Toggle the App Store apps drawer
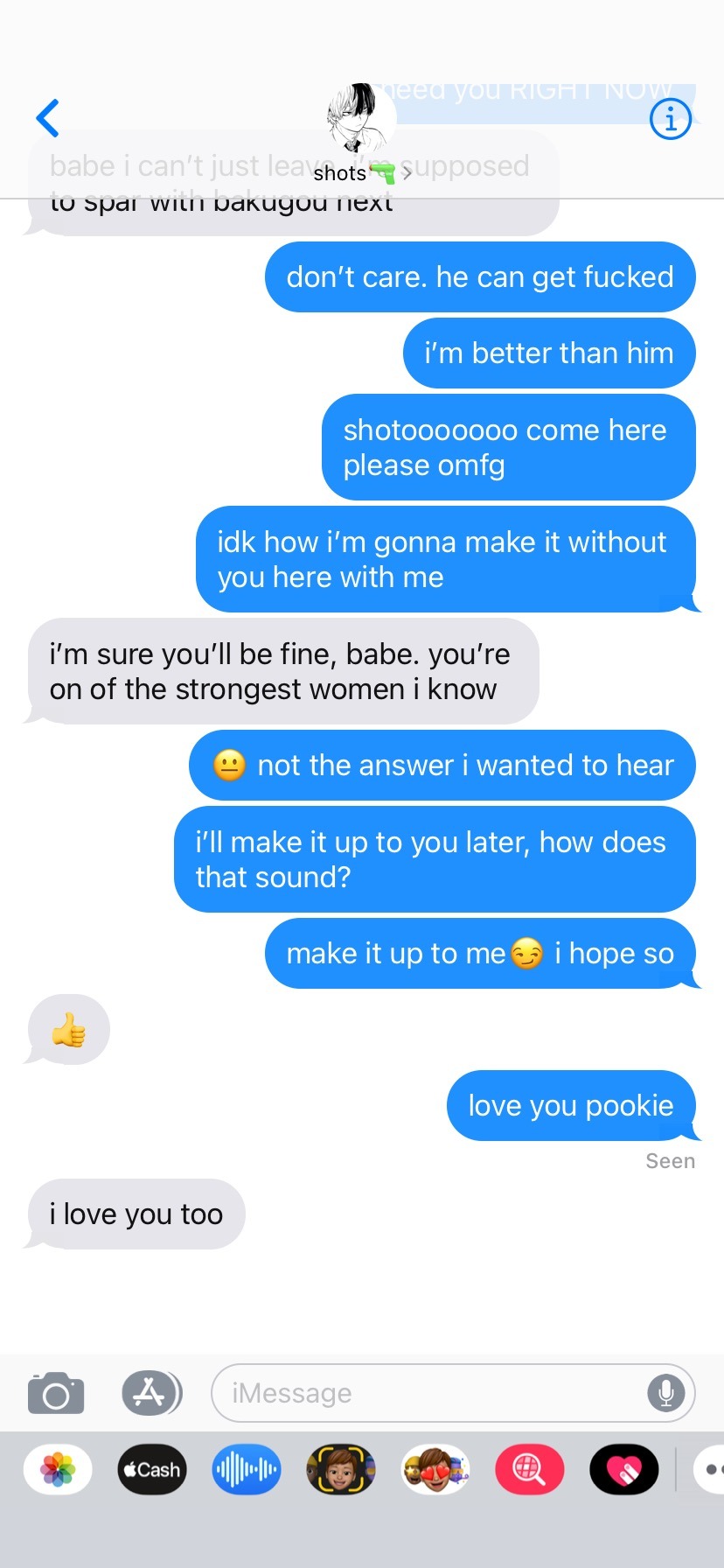724x1568 pixels. [x=150, y=1393]
